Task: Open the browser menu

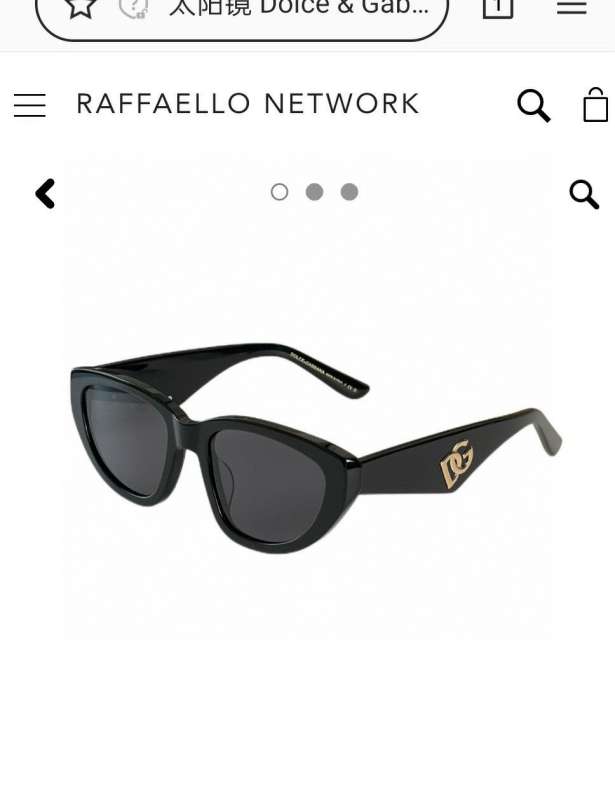Action: (571, 8)
